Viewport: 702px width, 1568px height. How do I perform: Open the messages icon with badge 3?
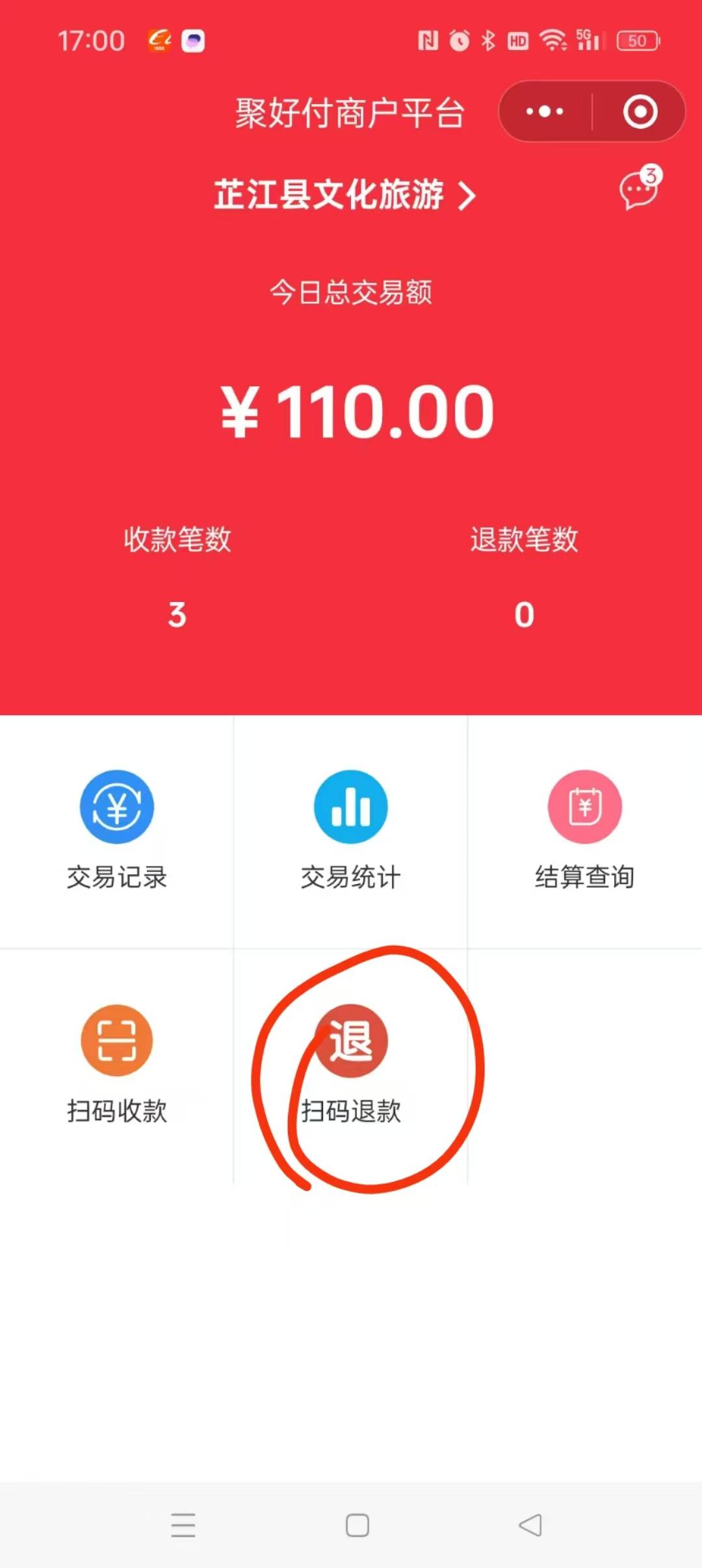click(638, 190)
